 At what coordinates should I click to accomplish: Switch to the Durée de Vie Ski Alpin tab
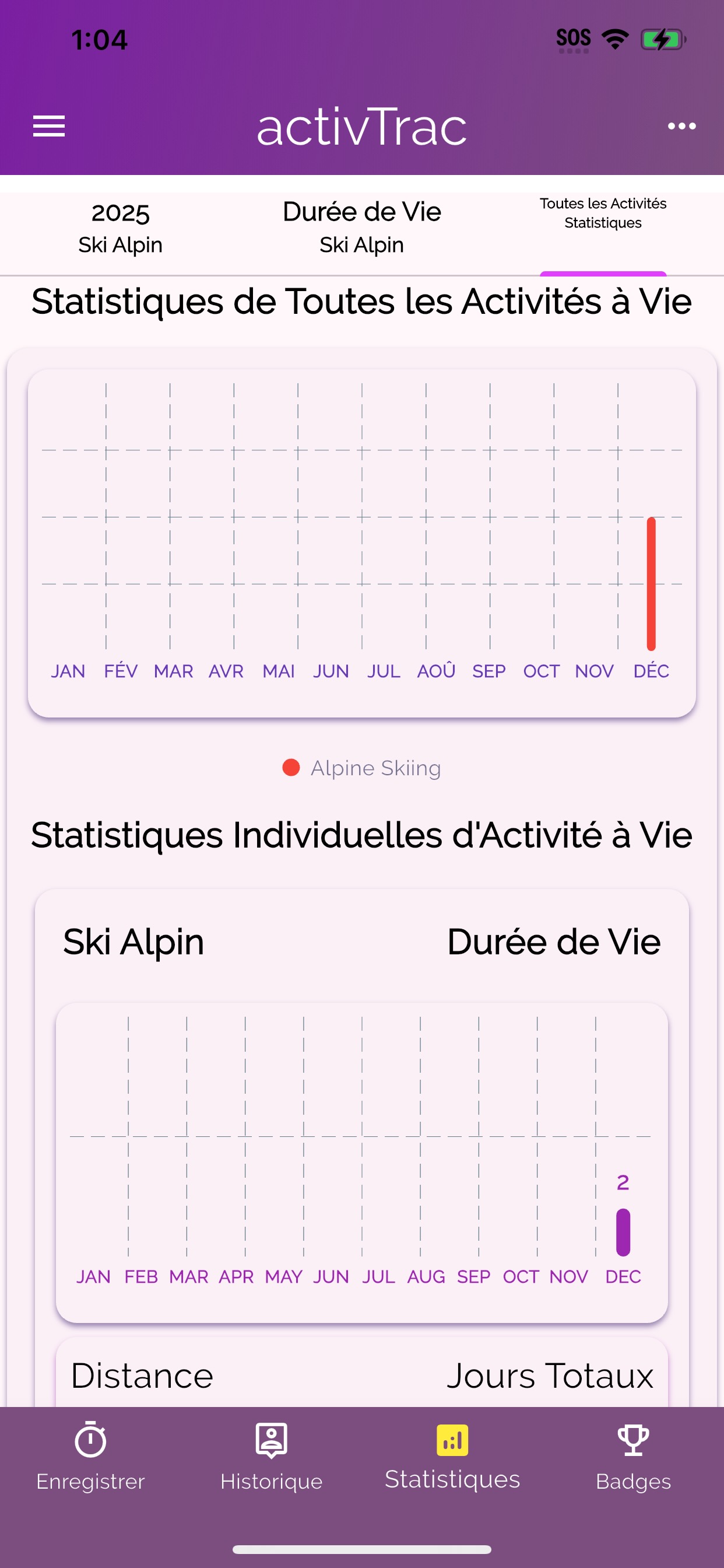pyautogui.click(x=361, y=229)
